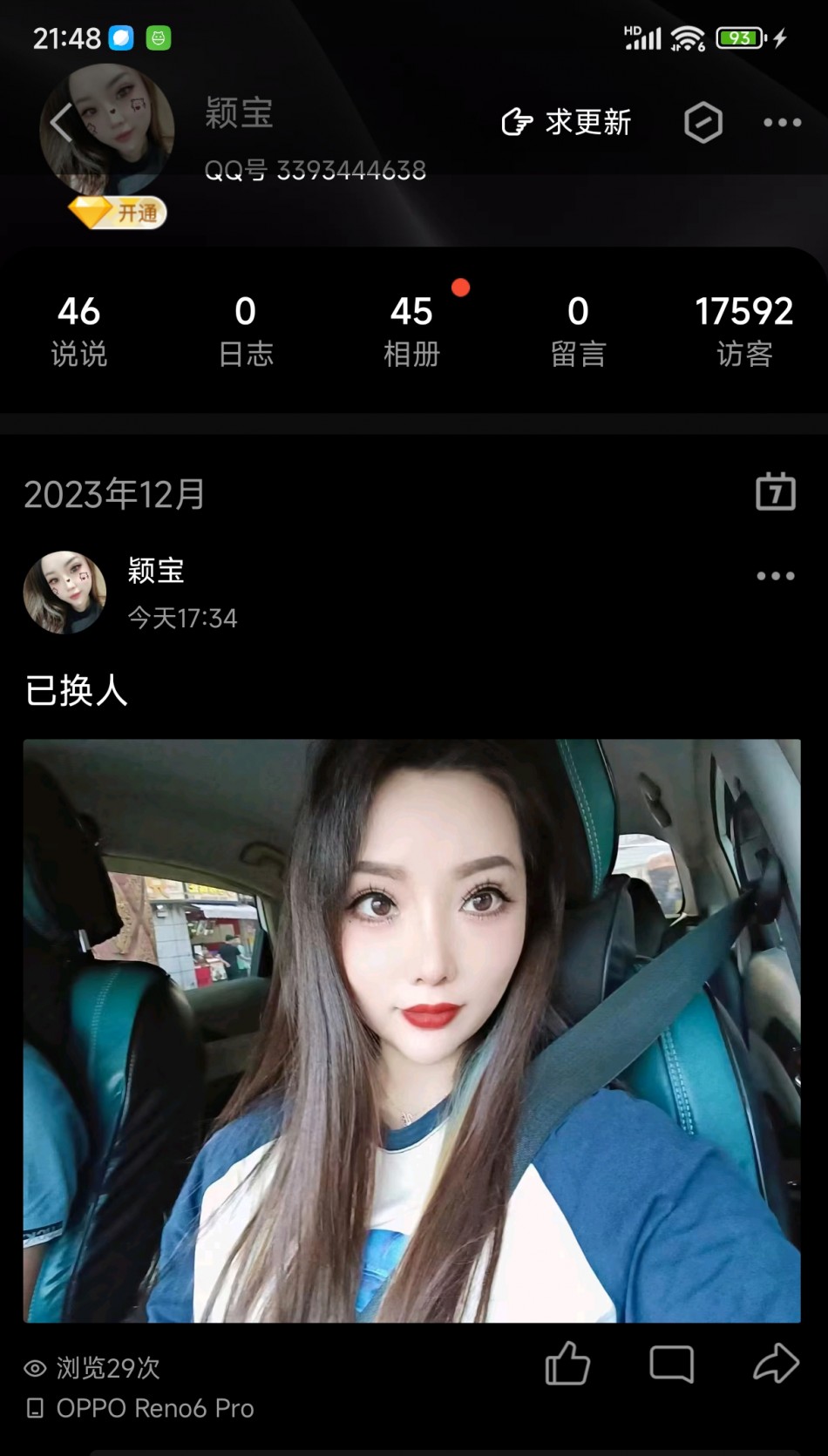Screen dimensions: 828x1456
Task: Tap the 开通 diamond badge
Action: tap(119, 212)
